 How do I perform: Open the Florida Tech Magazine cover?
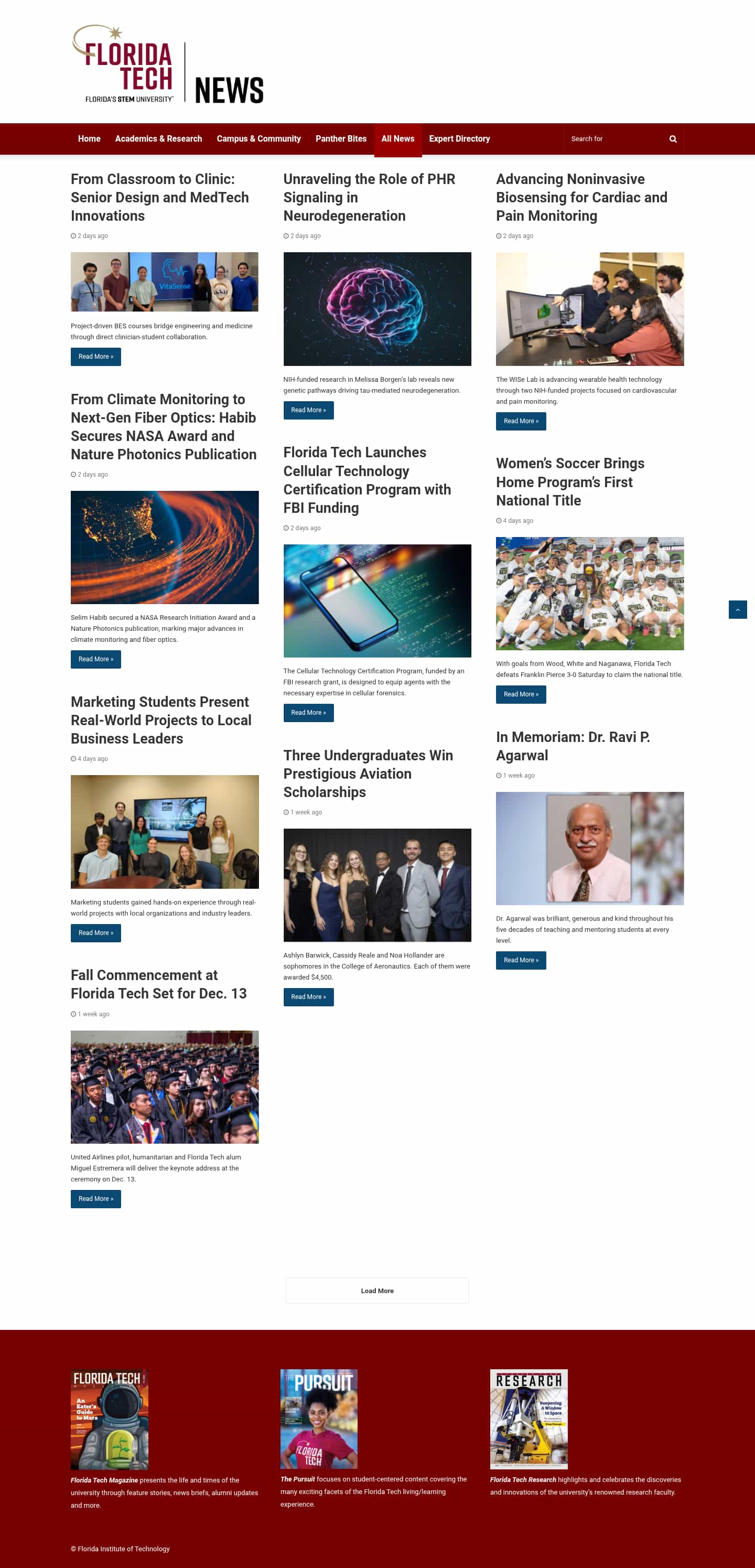tap(110, 1419)
